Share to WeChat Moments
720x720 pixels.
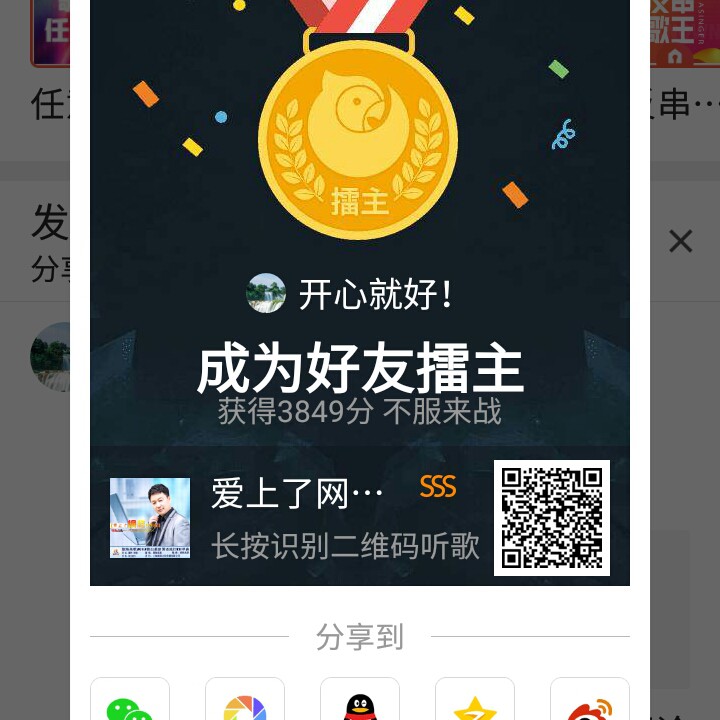click(x=245, y=699)
